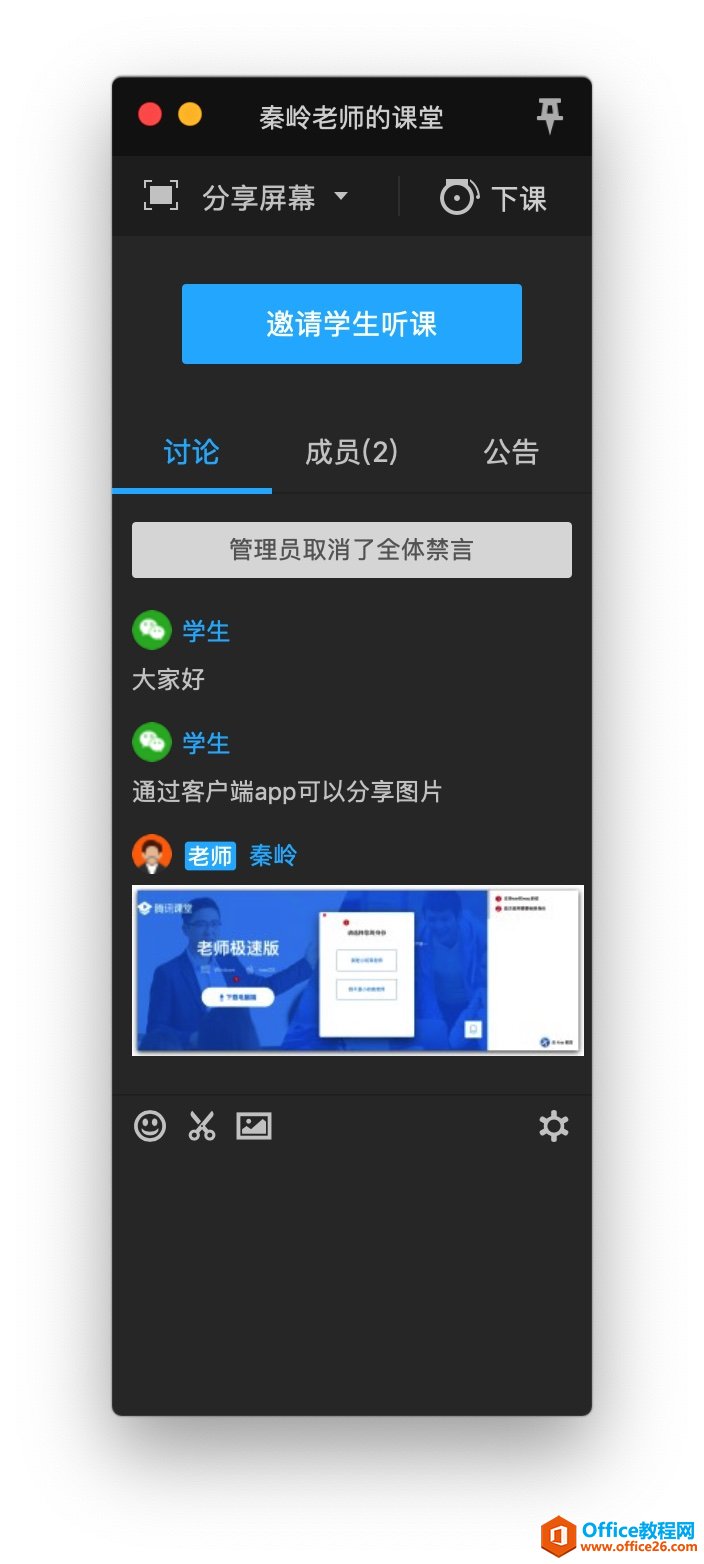Minimize the window with the yellow button
Screen dimensions: 704x1564
pos(190,114)
